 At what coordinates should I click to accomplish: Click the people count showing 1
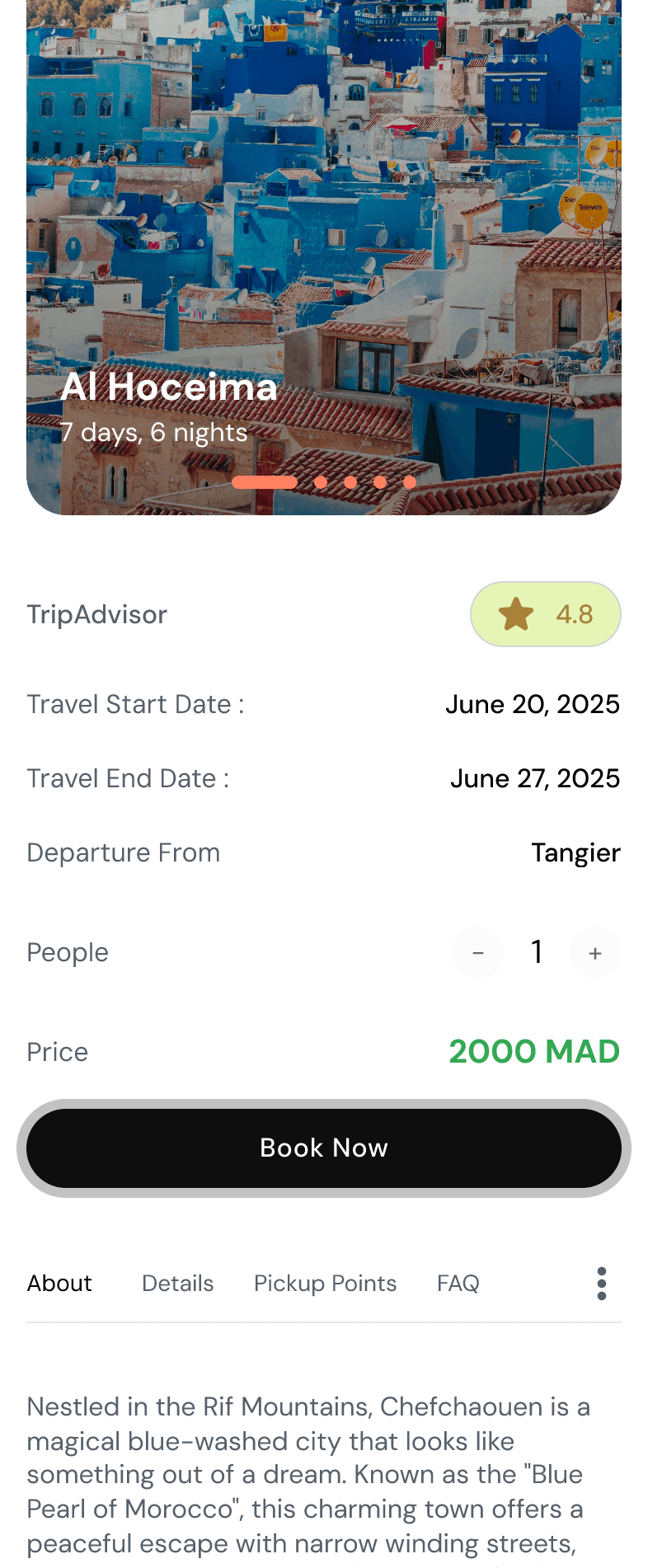click(x=537, y=952)
